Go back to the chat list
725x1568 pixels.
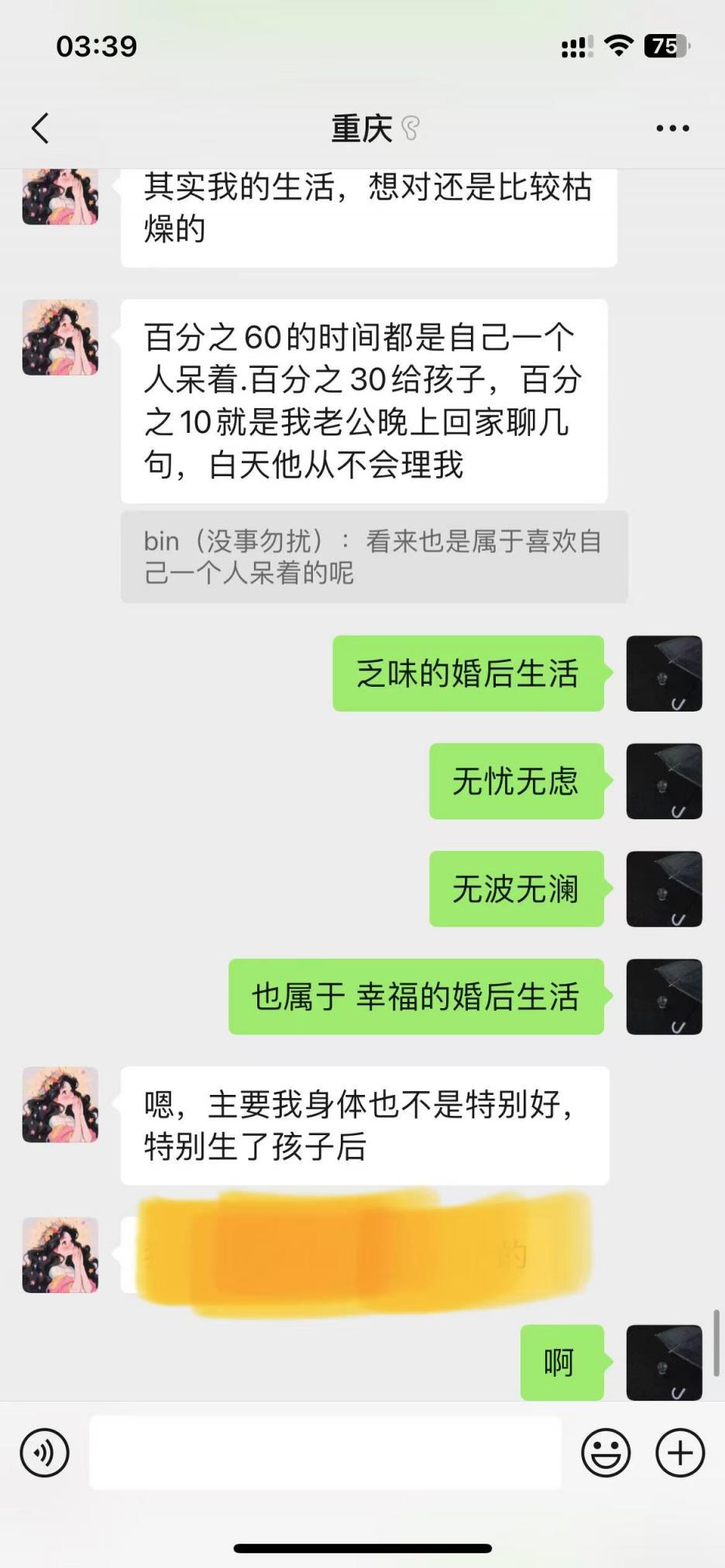click(x=40, y=129)
